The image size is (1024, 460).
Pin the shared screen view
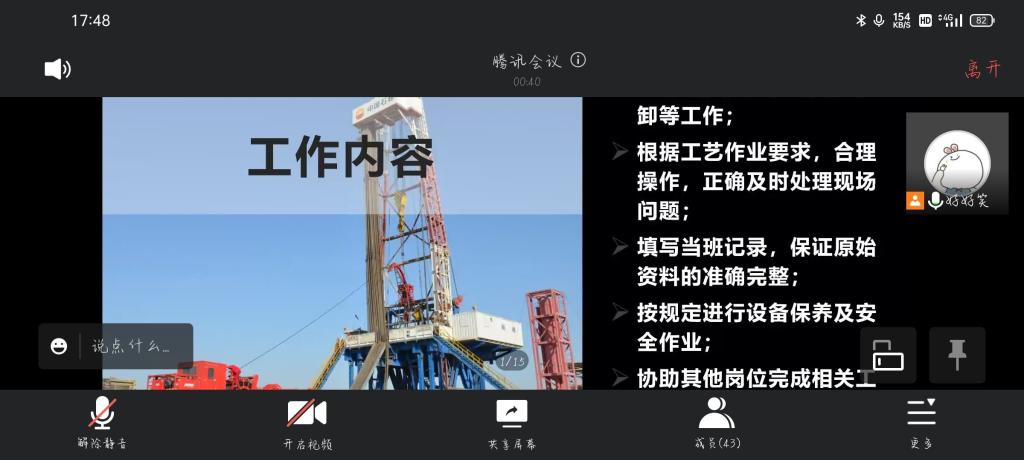957,355
